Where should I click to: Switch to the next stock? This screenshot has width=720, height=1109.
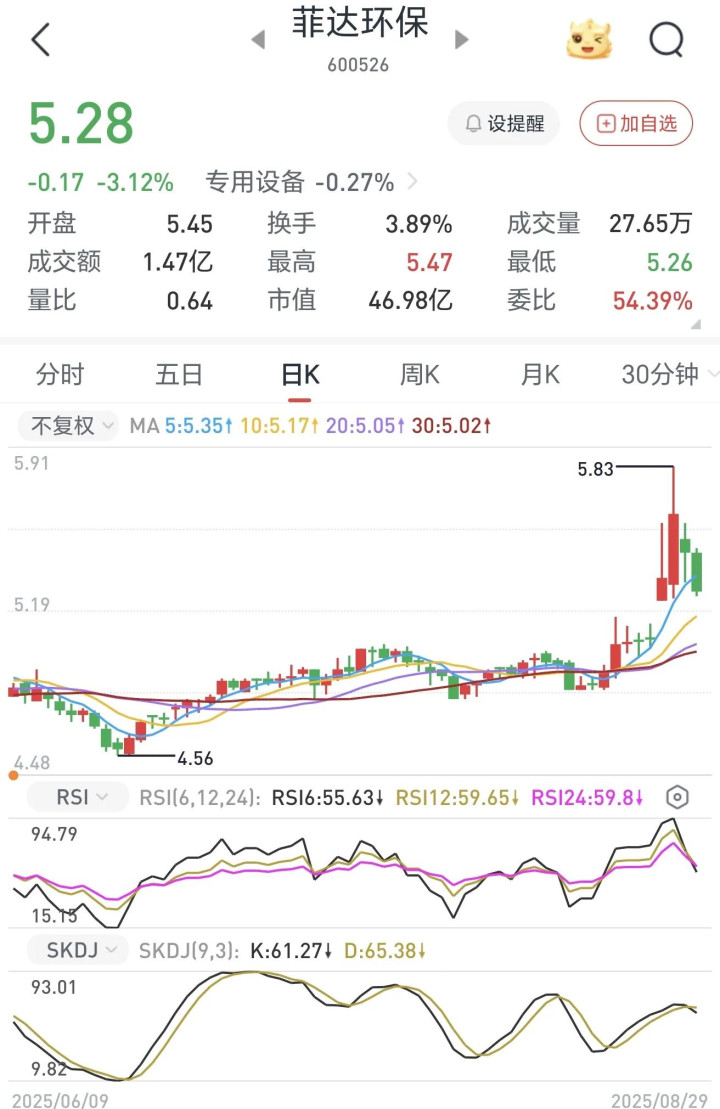[x=461, y=40]
